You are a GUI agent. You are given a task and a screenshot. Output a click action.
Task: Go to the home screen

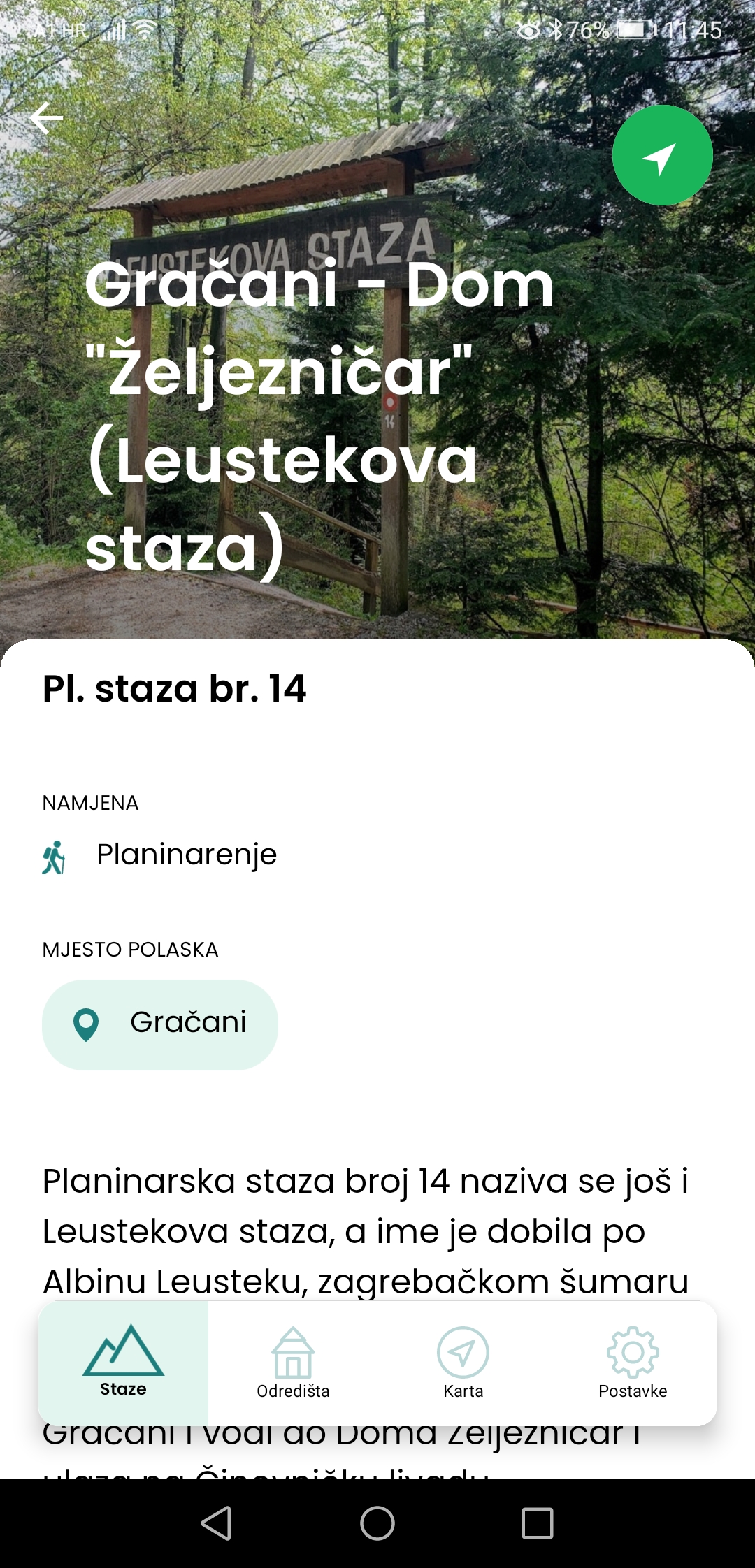click(377, 1523)
